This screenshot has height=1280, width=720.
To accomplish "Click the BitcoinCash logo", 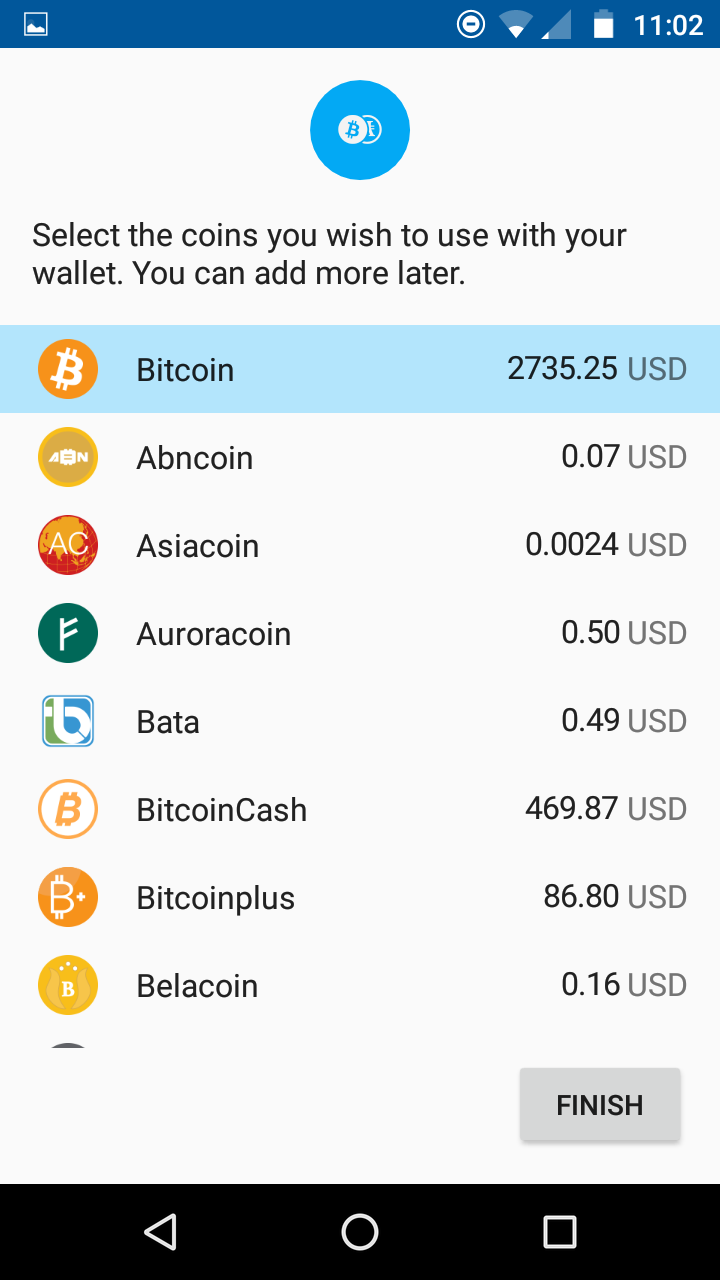I will pyautogui.click(x=67, y=809).
